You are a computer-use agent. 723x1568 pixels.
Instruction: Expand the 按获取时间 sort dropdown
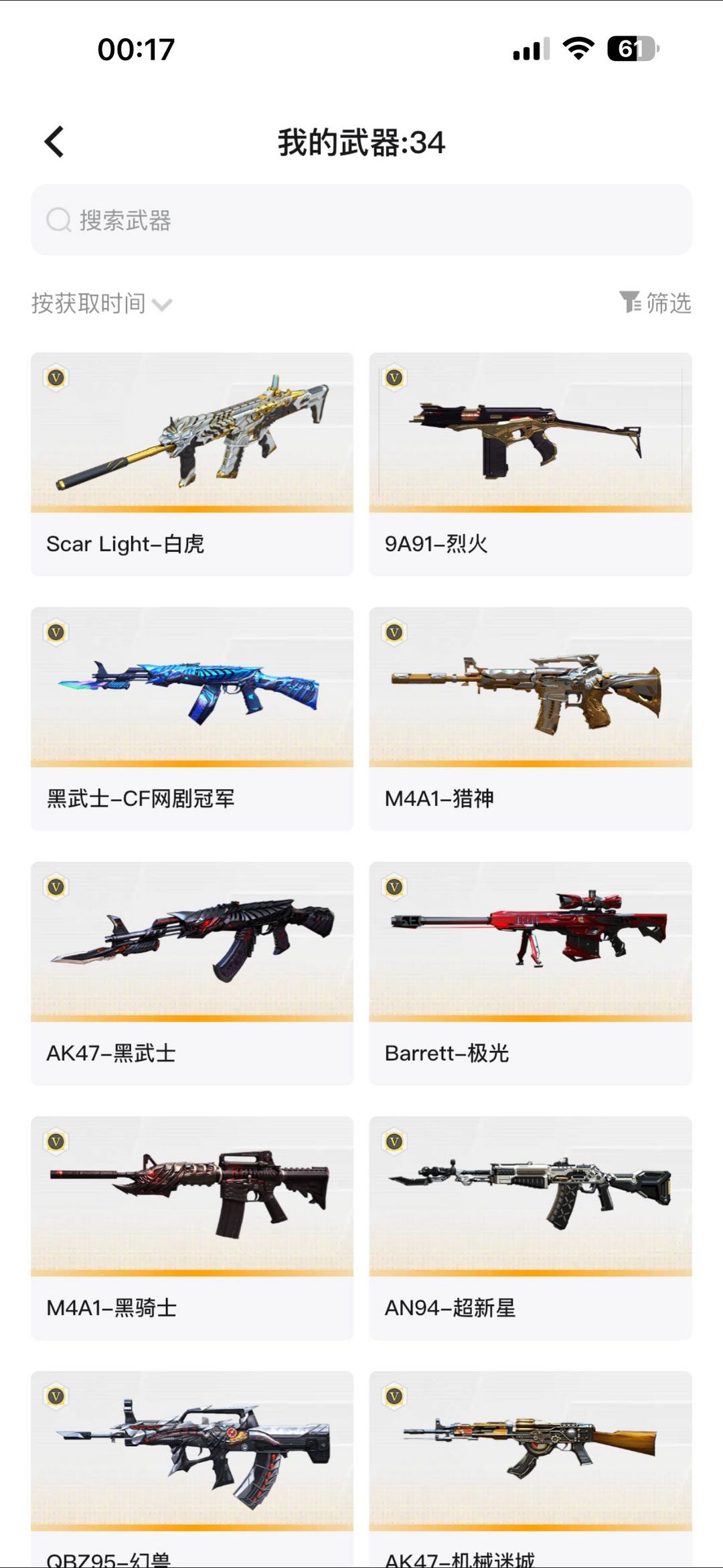coord(102,304)
